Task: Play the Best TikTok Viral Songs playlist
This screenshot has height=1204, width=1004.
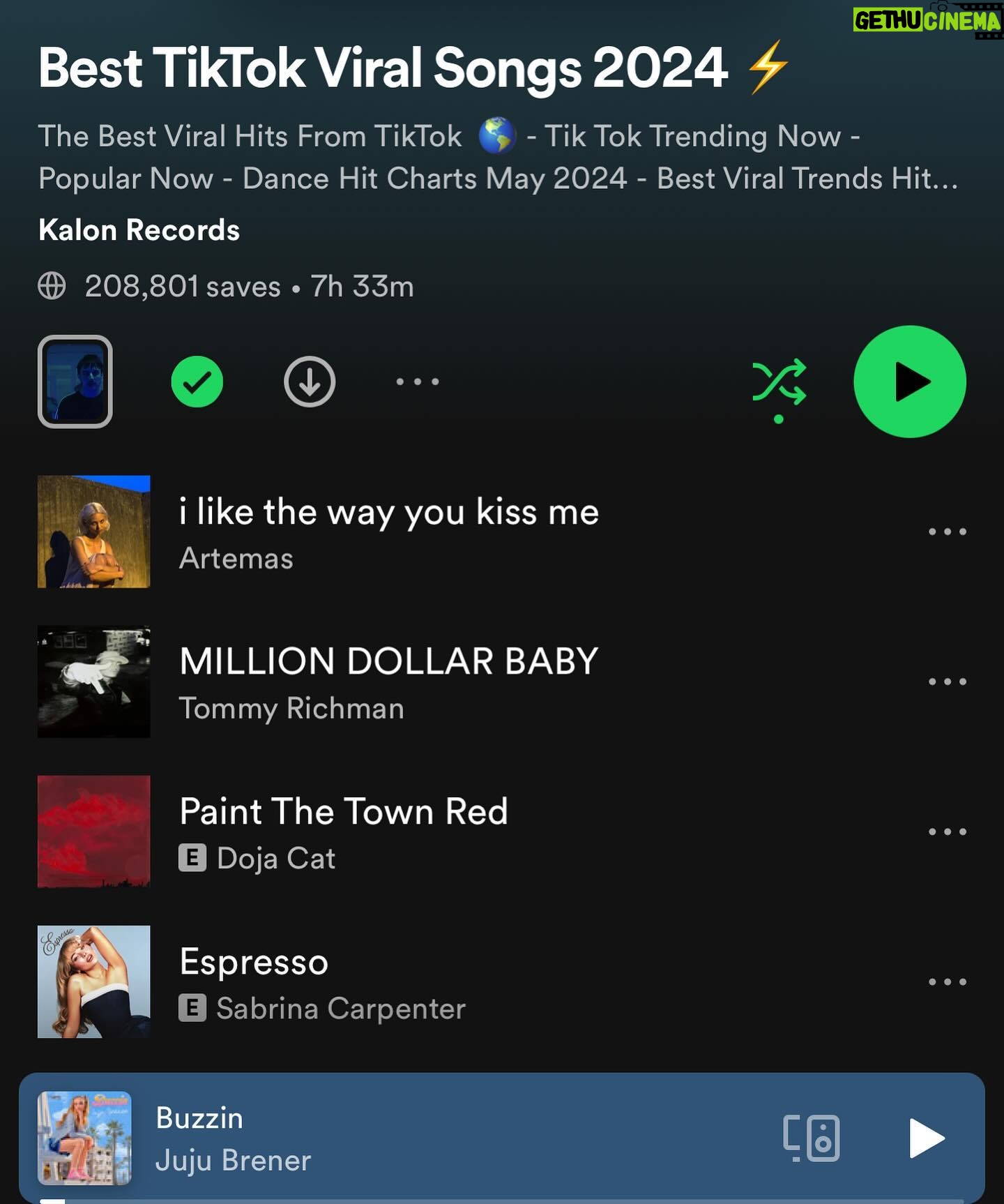Action: (x=909, y=382)
